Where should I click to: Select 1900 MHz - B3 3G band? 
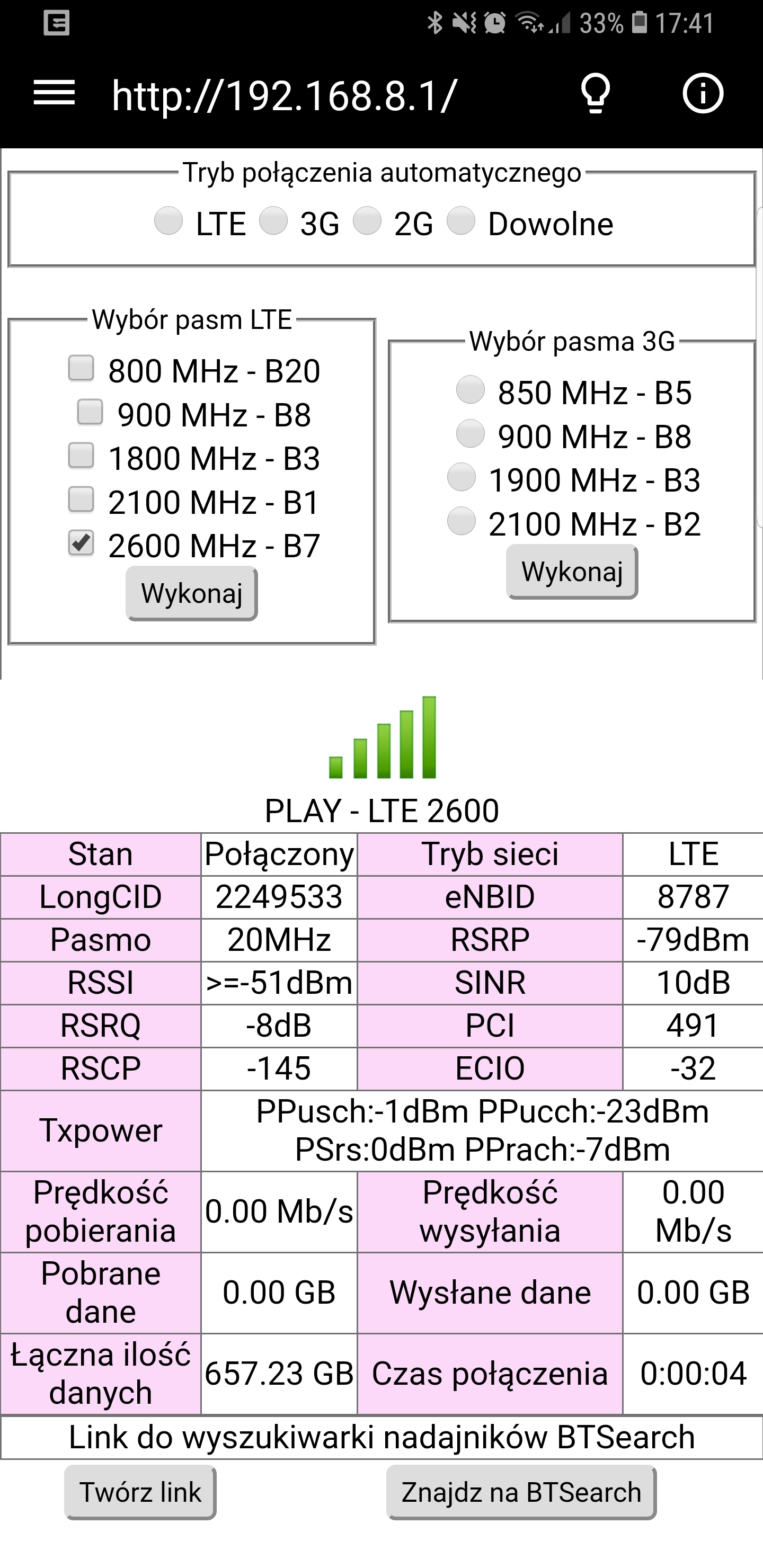click(x=462, y=477)
